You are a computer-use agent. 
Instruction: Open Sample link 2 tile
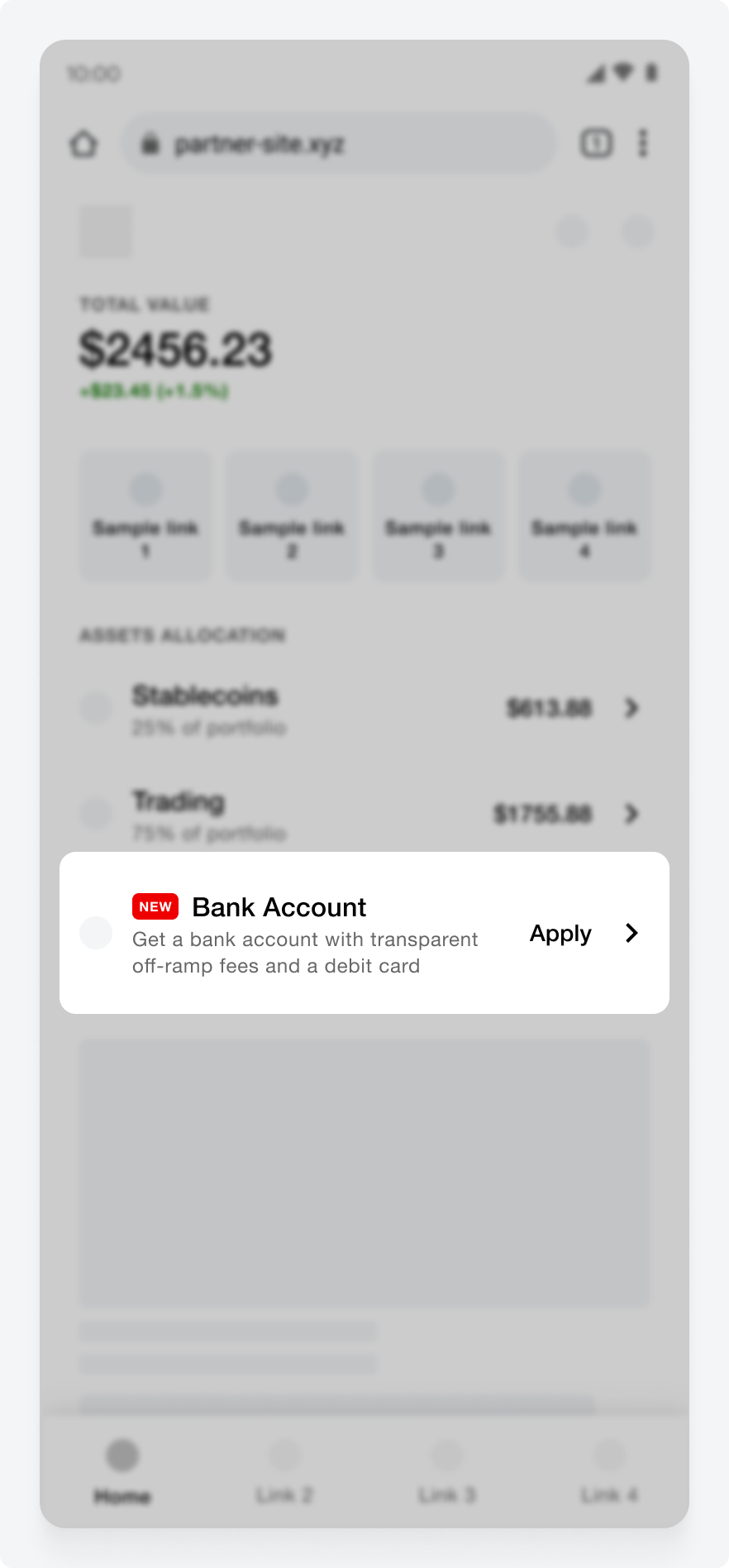(292, 515)
